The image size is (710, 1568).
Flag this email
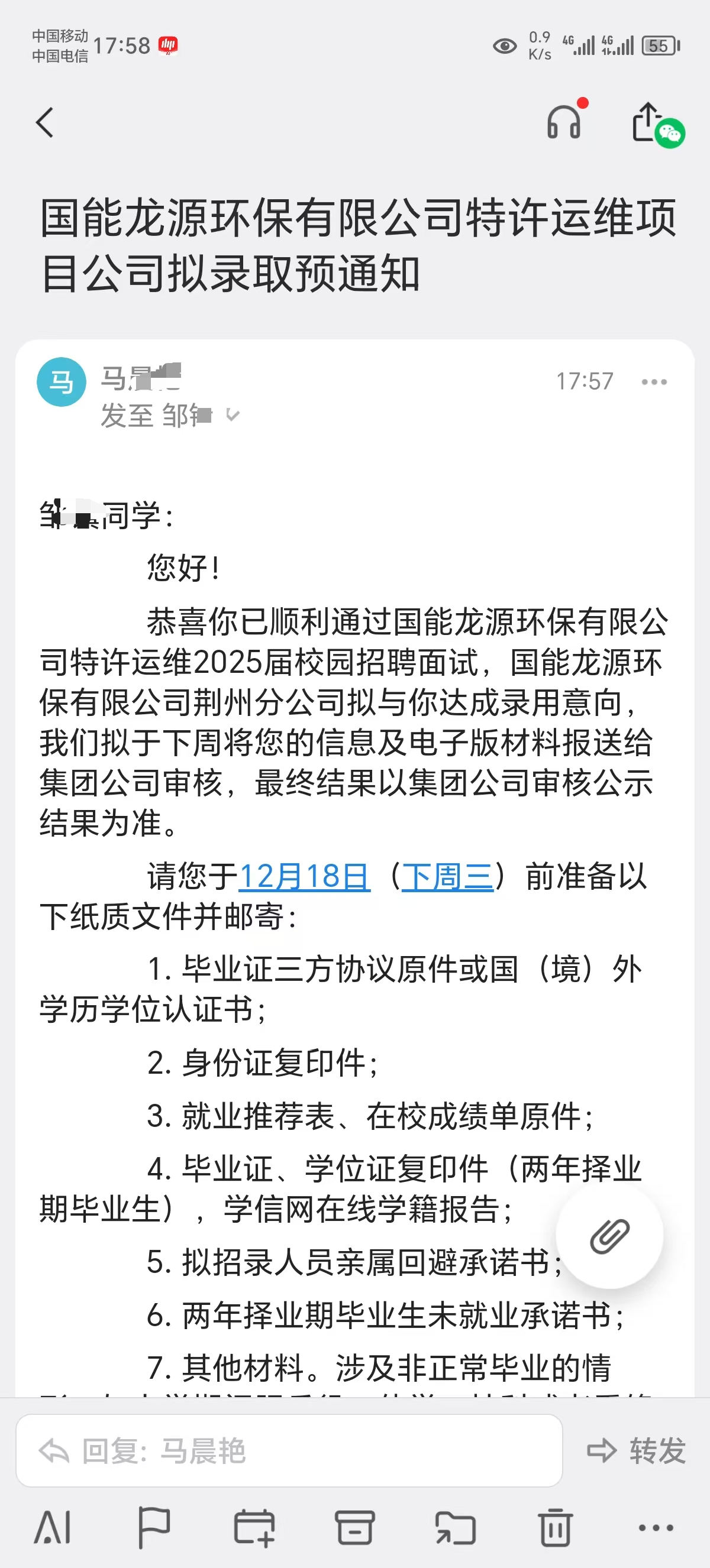click(153, 1527)
